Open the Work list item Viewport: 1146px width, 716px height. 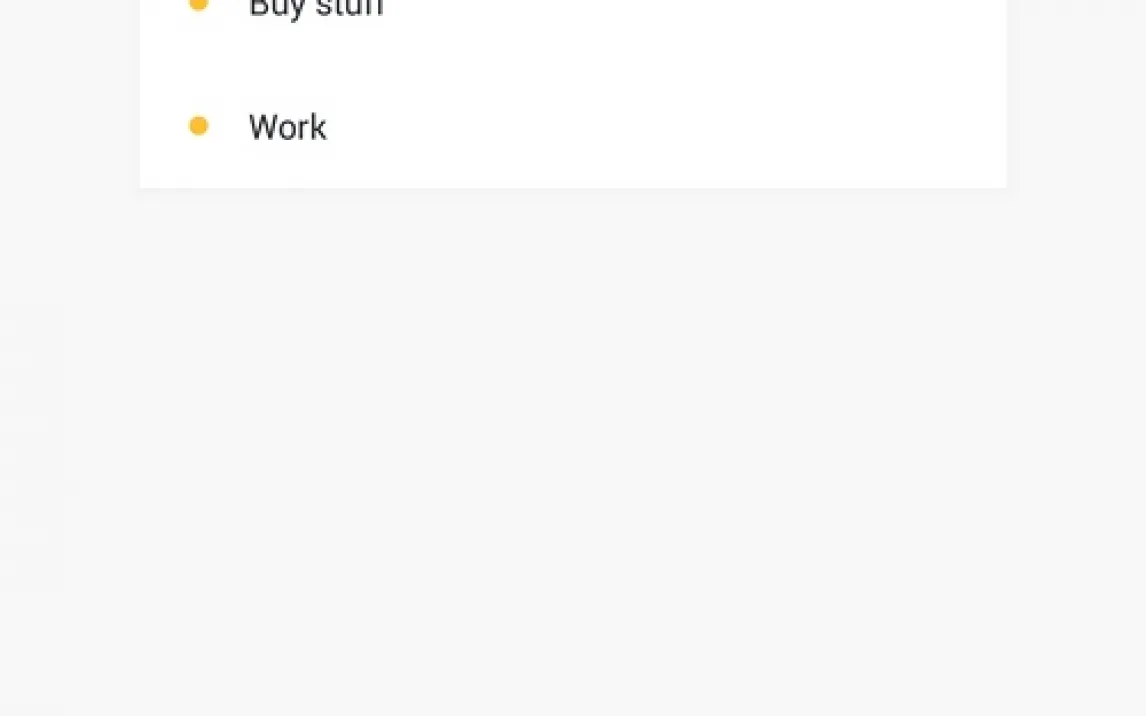coord(288,127)
